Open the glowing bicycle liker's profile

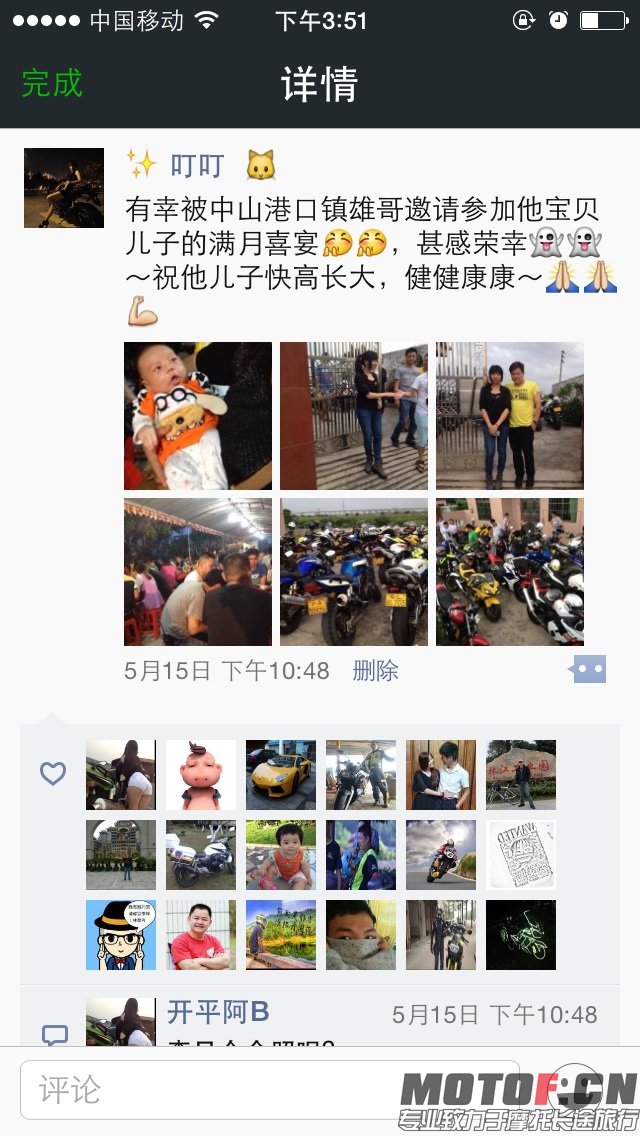click(x=521, y=935)
